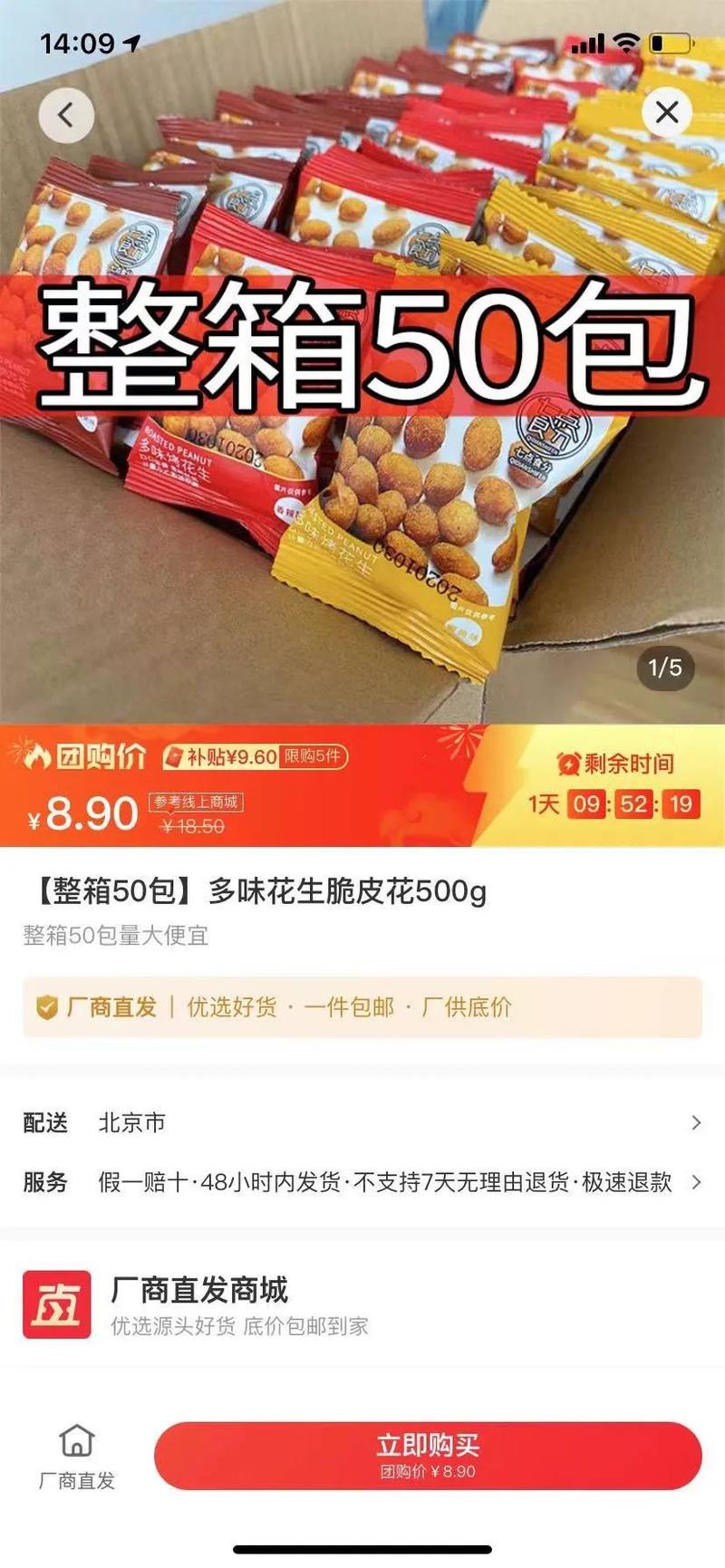
Task: View the 厂商直发 benefits banner
Action: tap(362, 1006)
